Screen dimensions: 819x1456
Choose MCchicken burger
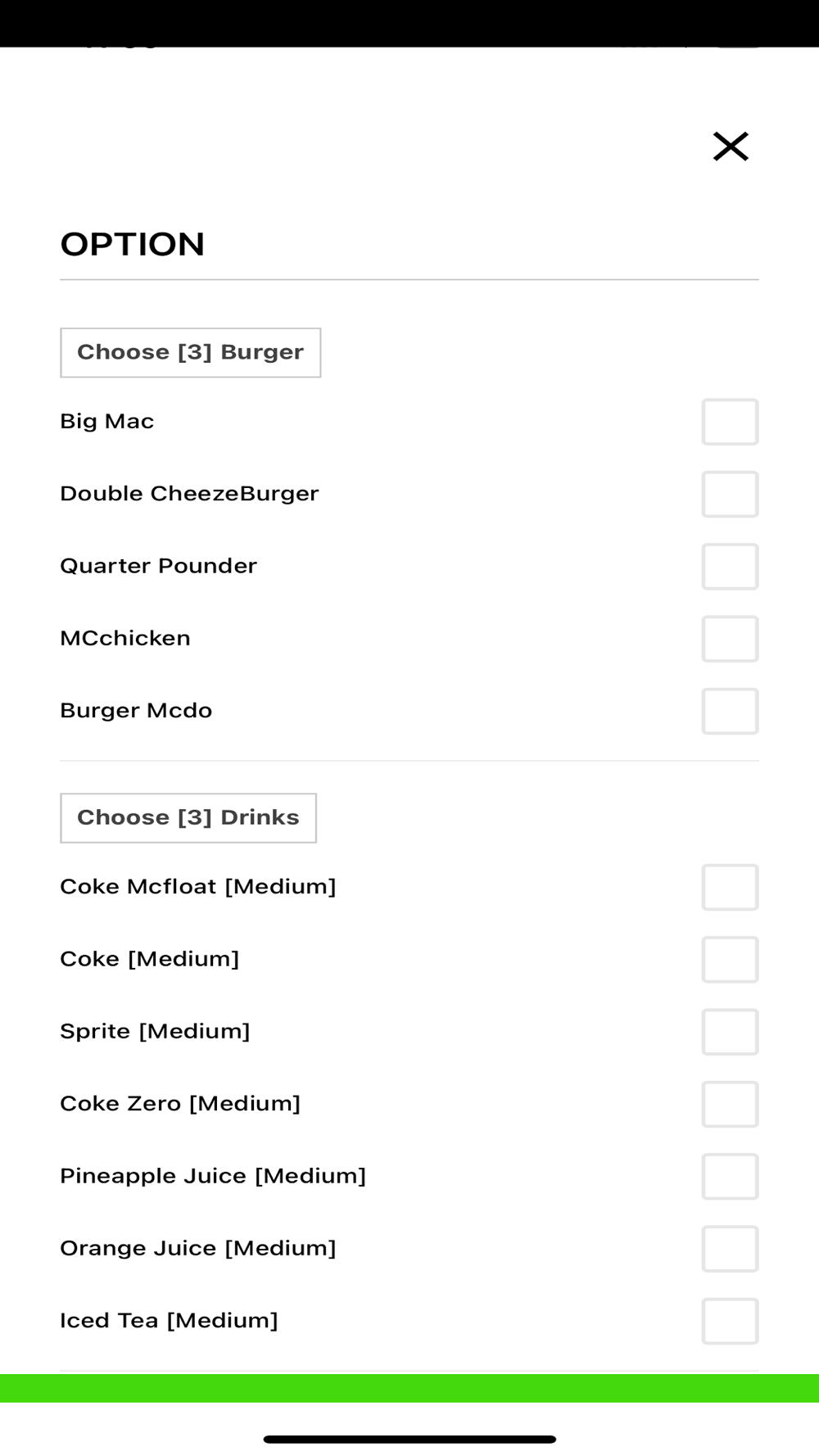point(730,639)
